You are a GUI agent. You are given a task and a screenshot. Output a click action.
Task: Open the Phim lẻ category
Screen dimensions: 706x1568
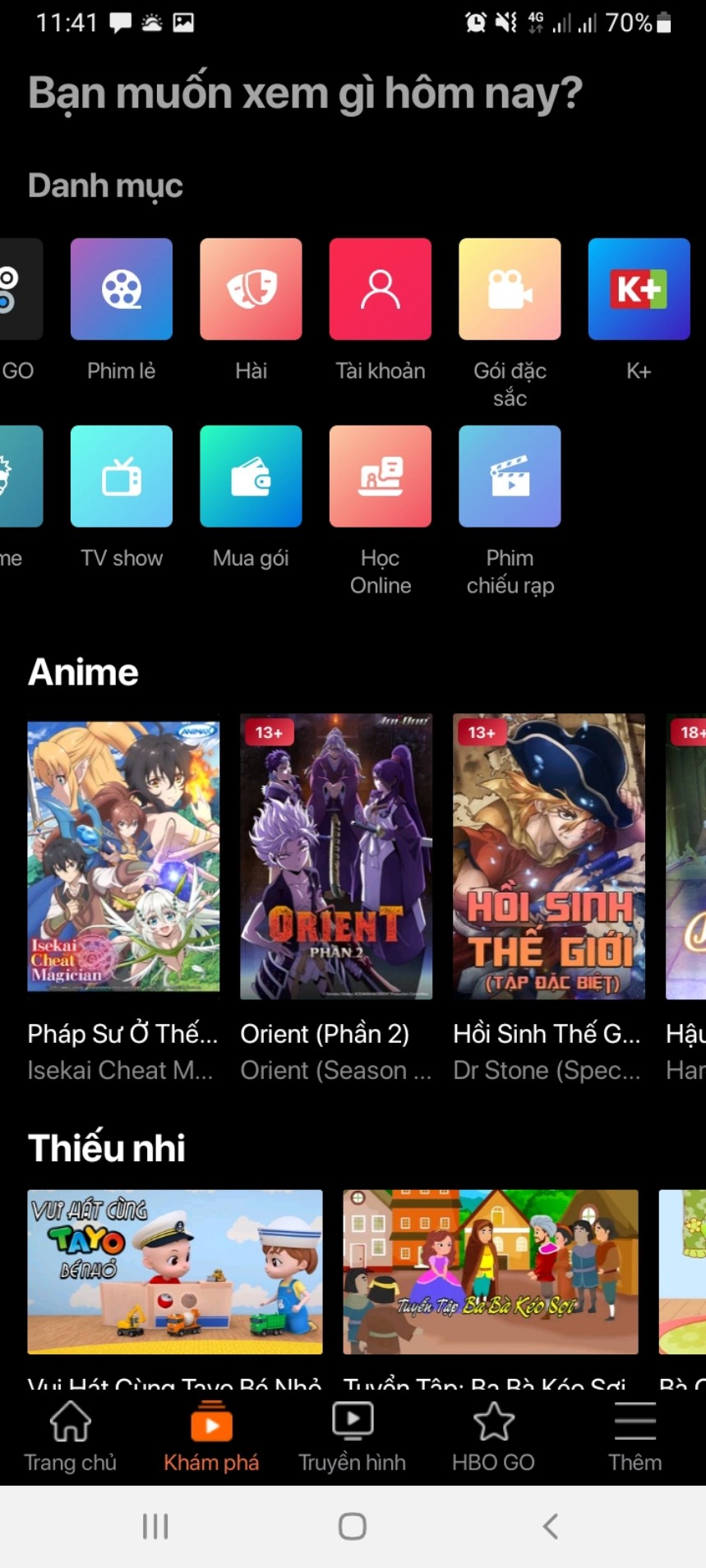tap(122, 289)
